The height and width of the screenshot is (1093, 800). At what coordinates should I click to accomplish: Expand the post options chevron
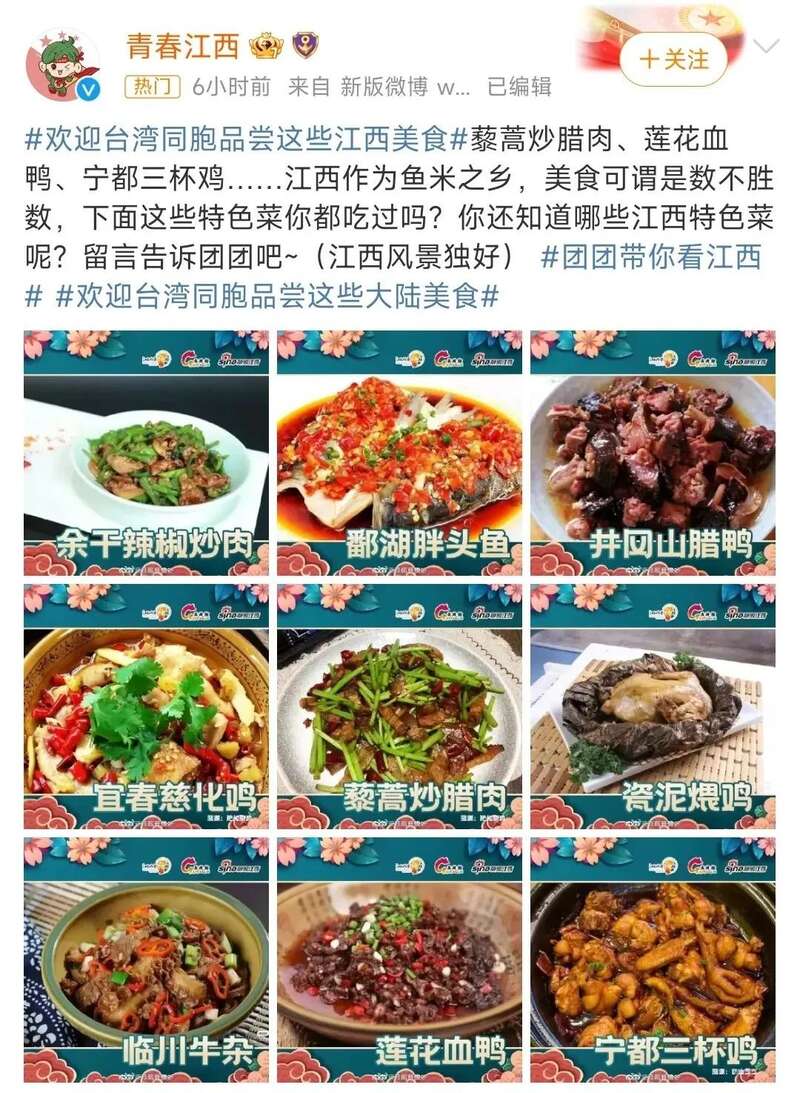pyautogui.click(x=765, y=46)
